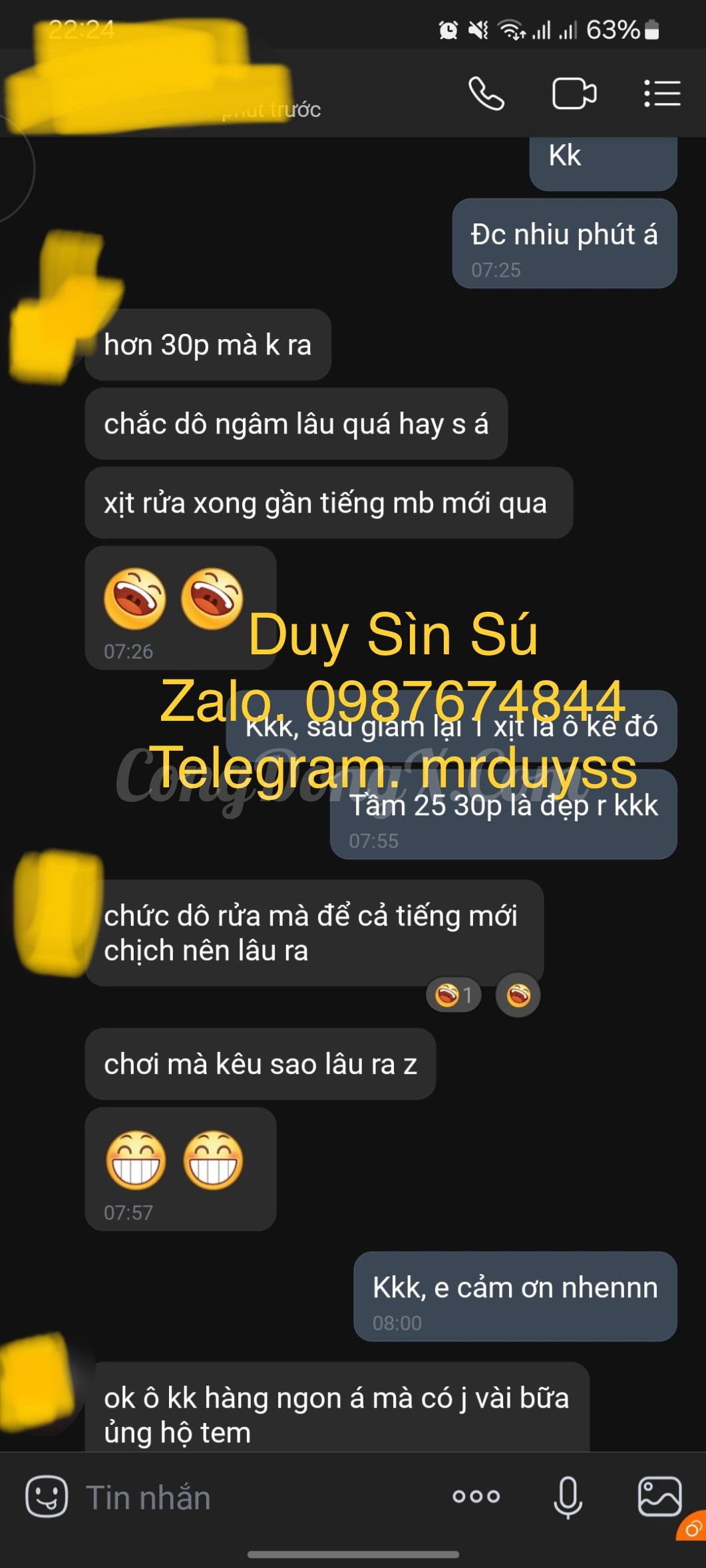Open more attachment options
Image resolution: width=706 pixels, height=1568 pixels.
[x=476, y=1496]
